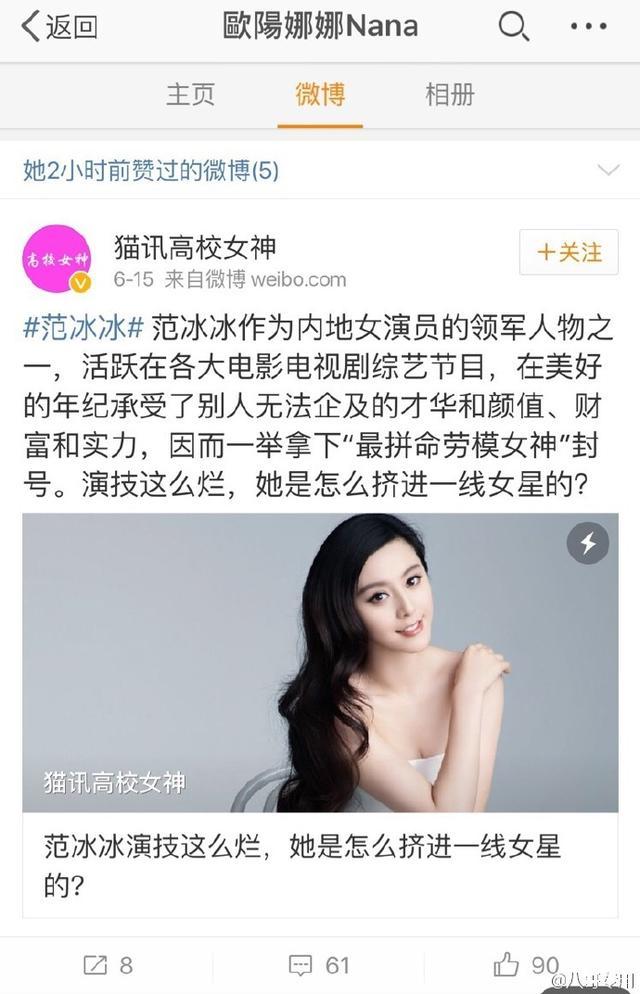
Task: Open search on the profile page
Action: click(513, 27)
